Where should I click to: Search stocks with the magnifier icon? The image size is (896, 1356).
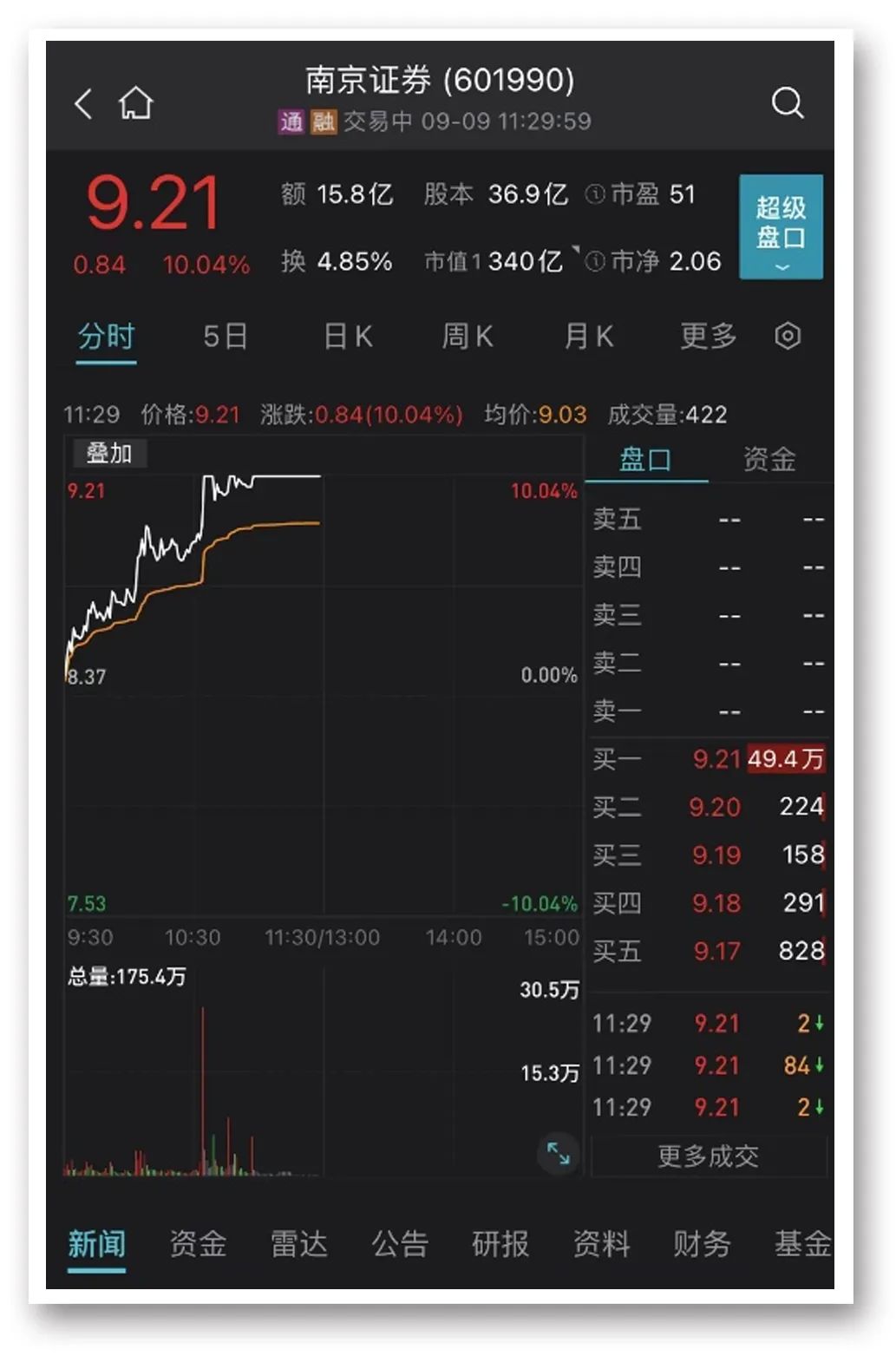point(787,103)
